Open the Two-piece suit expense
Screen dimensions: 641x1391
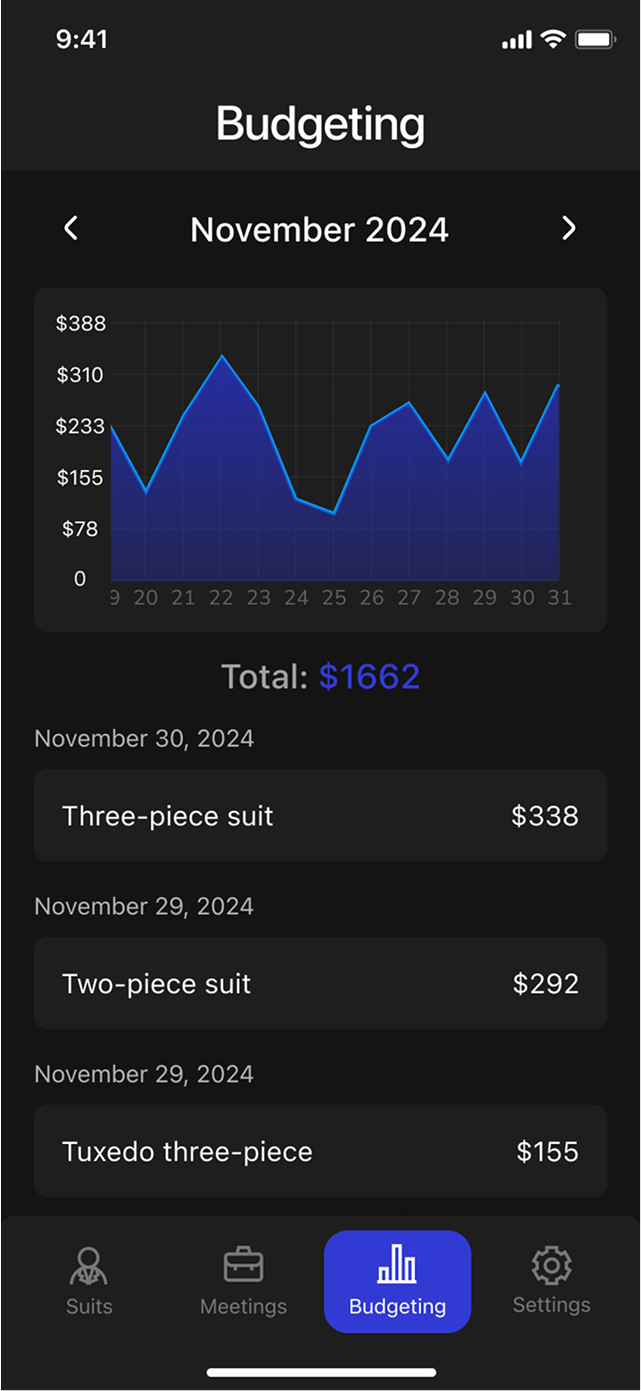click(x=320, y=983)
